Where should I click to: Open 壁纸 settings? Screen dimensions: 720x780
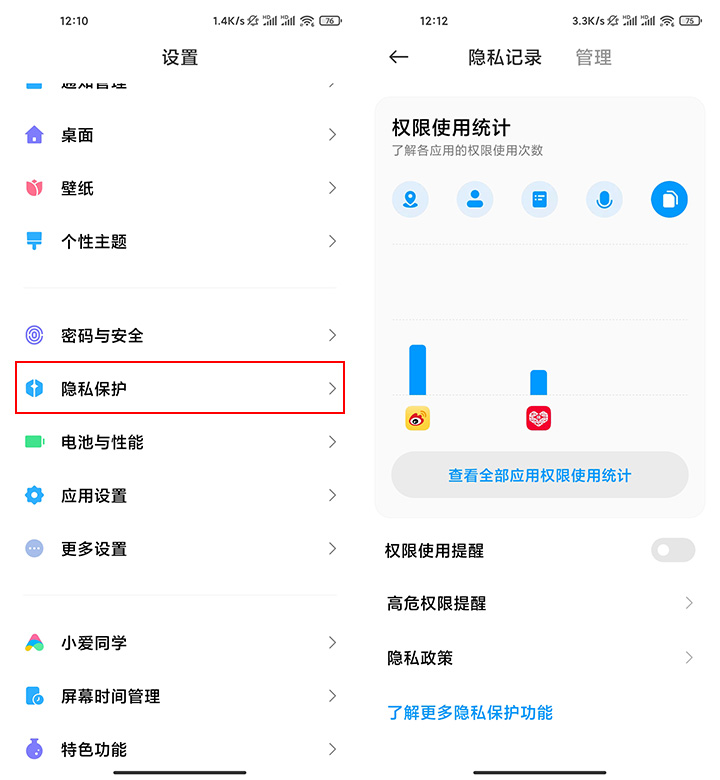point(180,188)
